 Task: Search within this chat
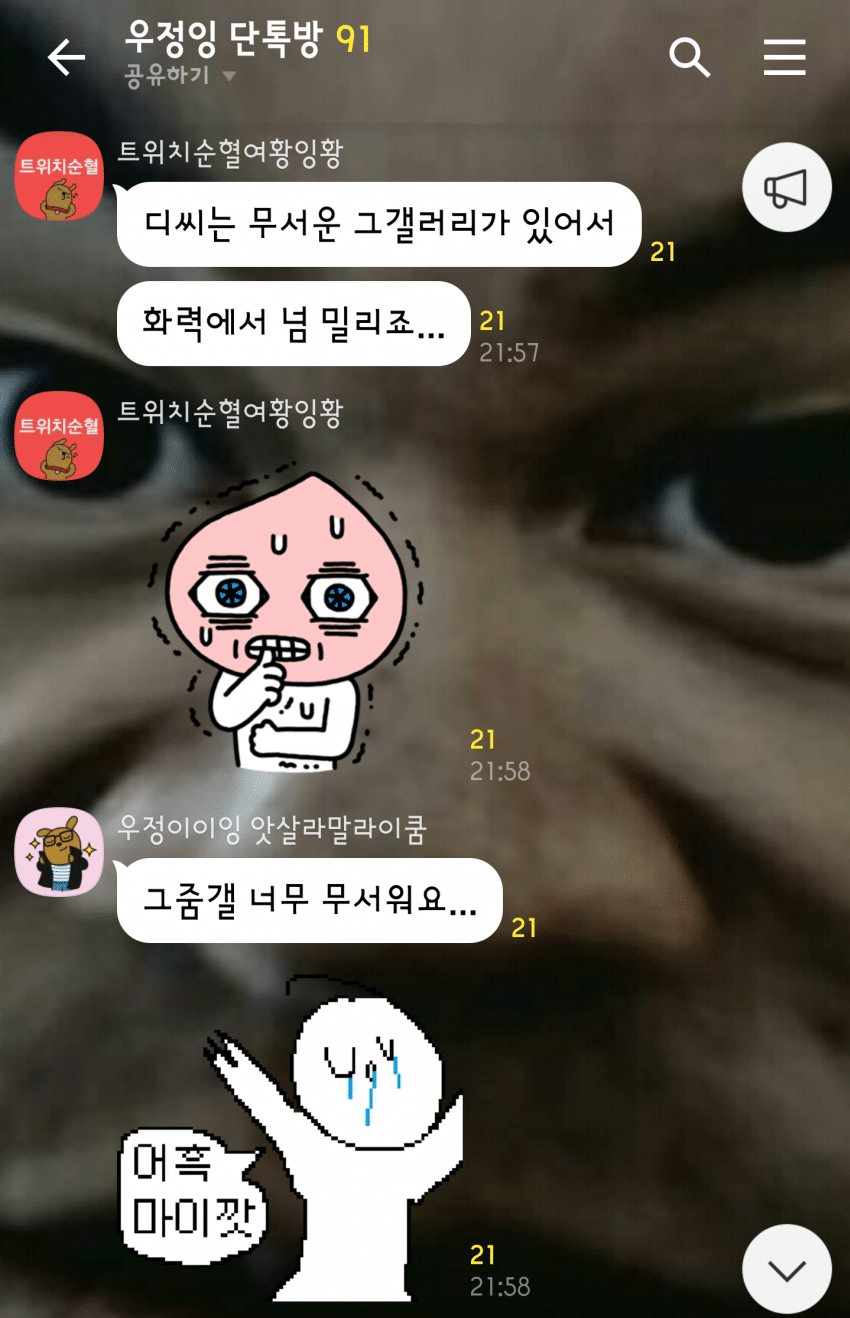pos(689,58)
